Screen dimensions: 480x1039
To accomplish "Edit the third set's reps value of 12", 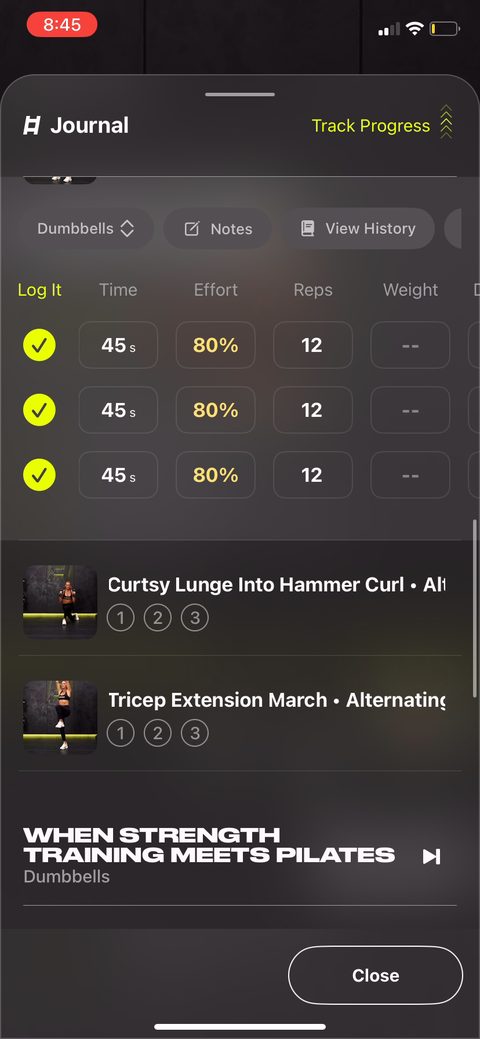I will pyautogui.click(x=313, y=475).
